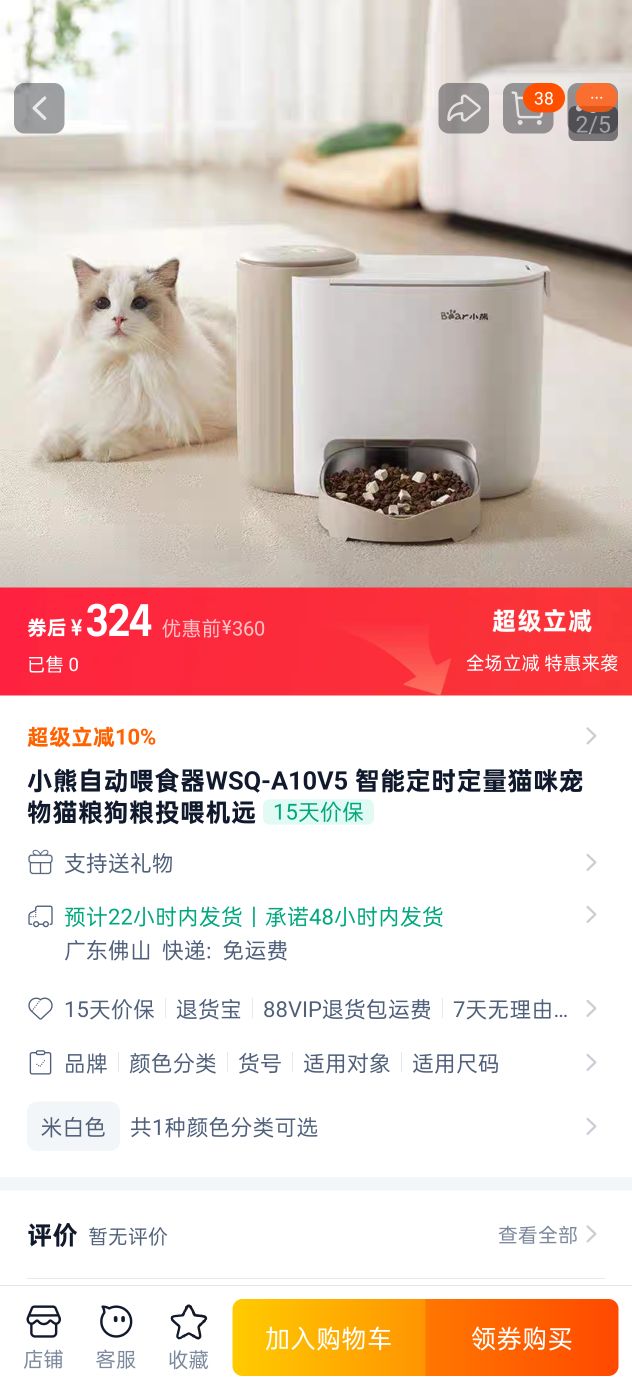Share this product
Viewport: 632px width, 1390px height.
pos(463,108)
